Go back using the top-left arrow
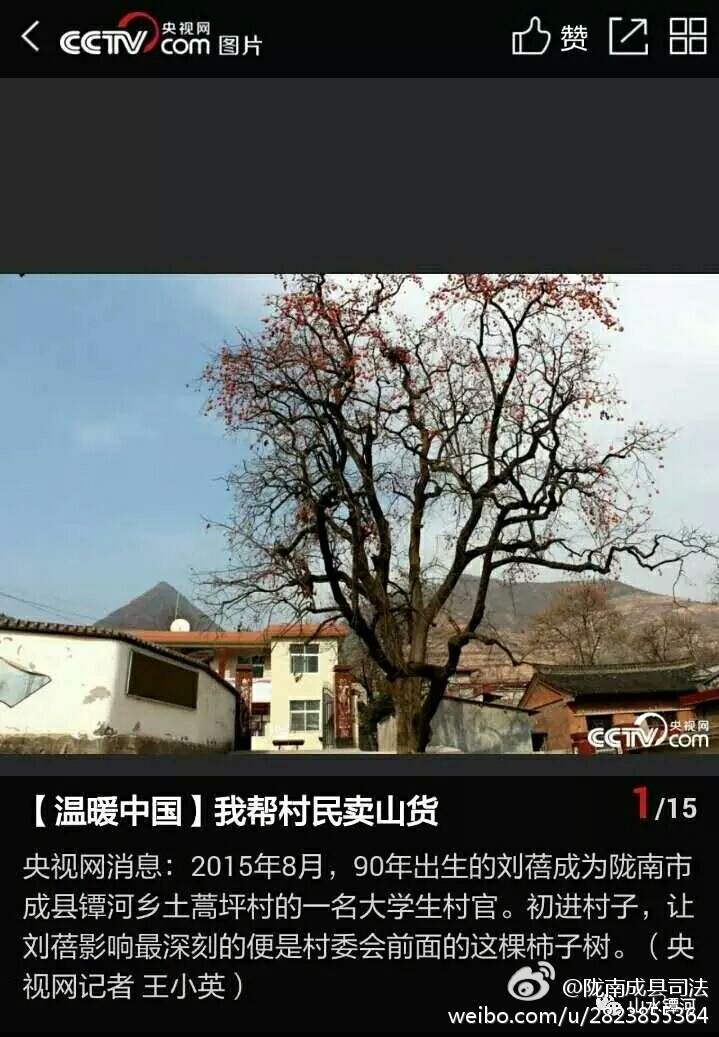 [x=30, y=37]
